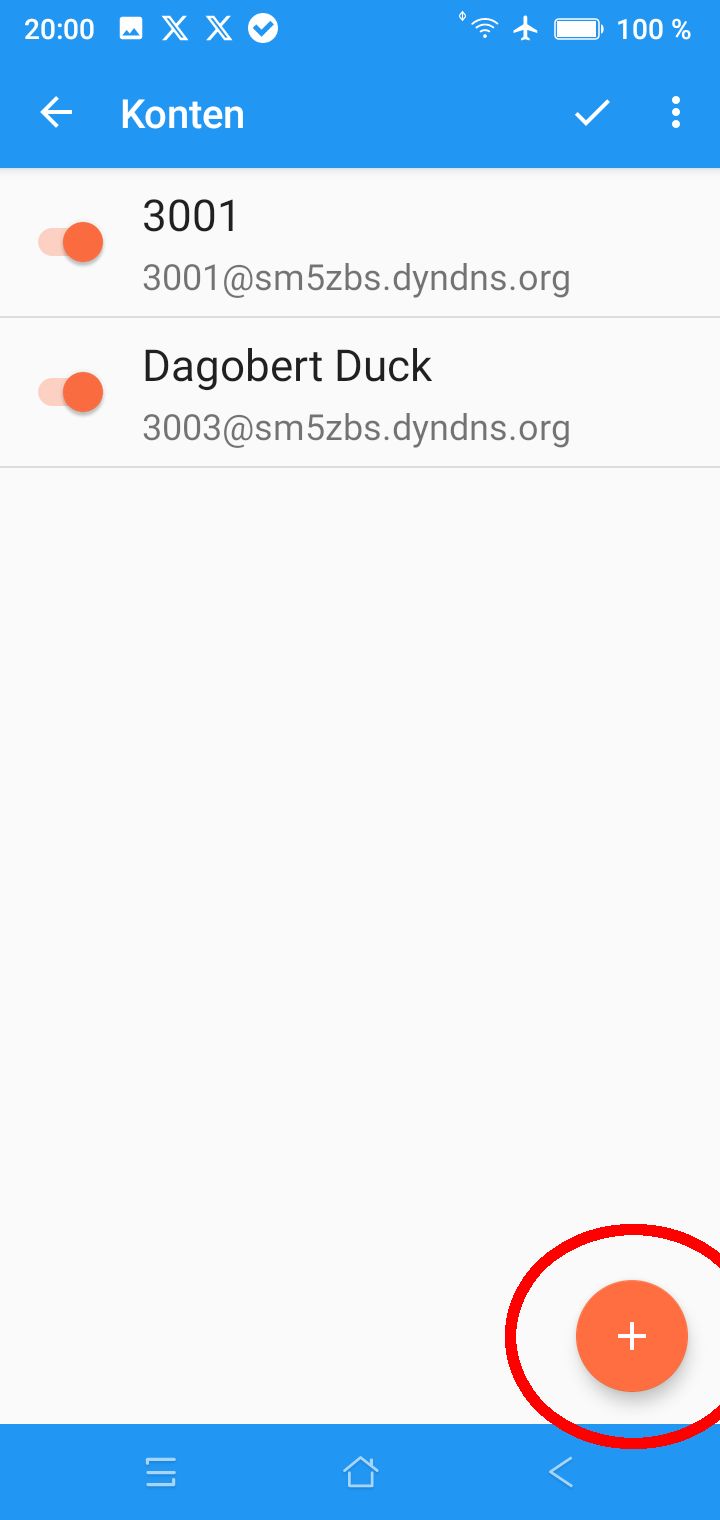The width and height of the screenshot is (720, 1520).
Task: Open the Dagobert Duck account
Action: pos(356,394)
